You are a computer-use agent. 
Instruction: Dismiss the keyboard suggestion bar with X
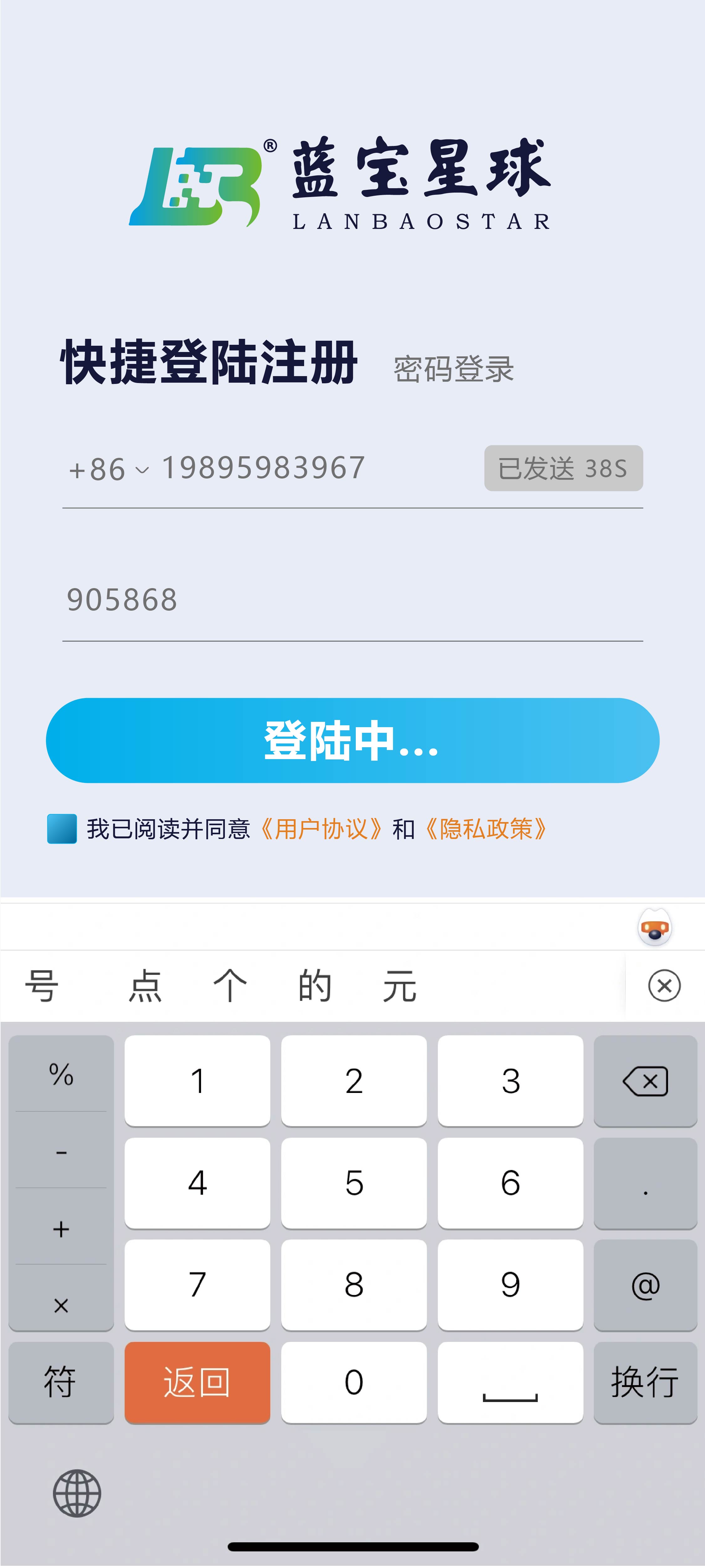(x=664, y=986)
